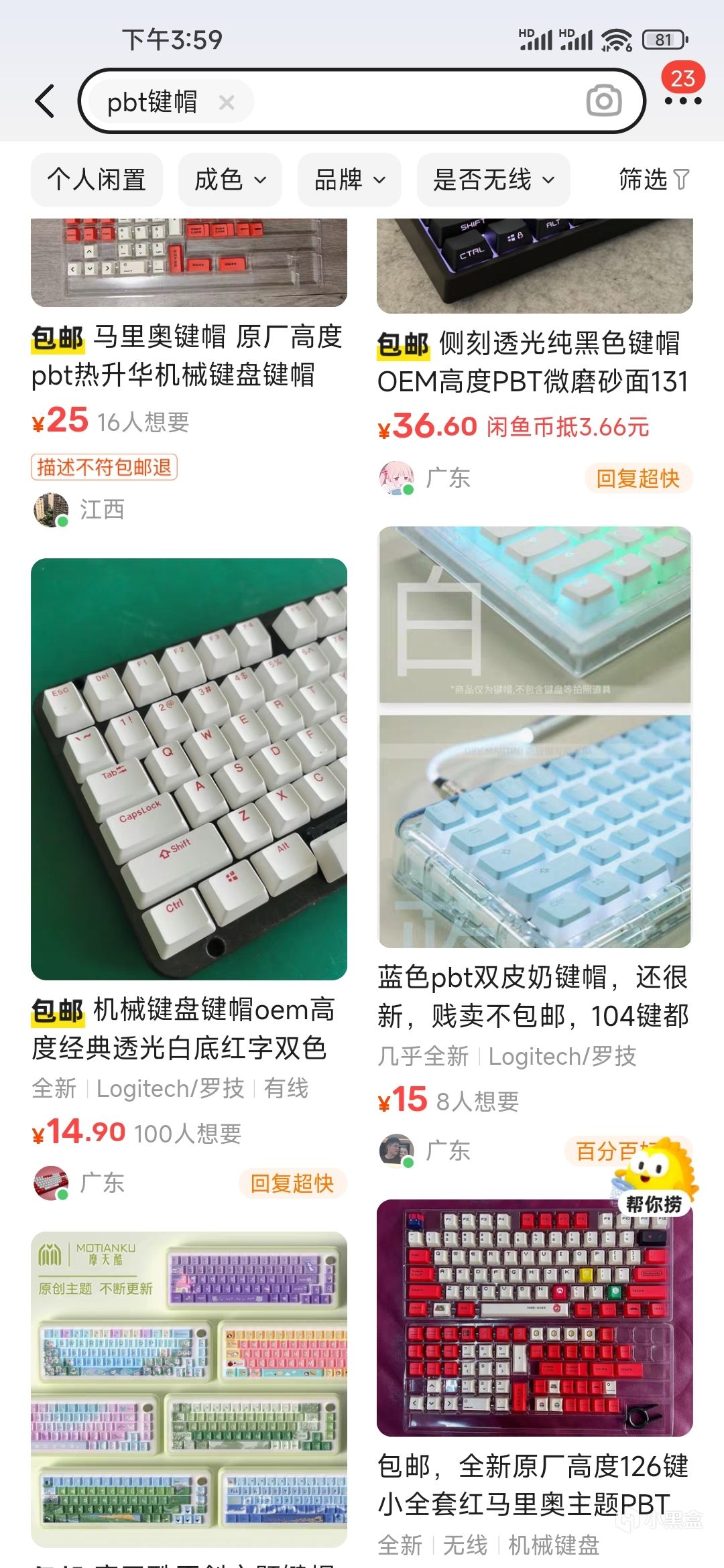Screen dimensions: 724x1568
Task: Open the 侧刻透光纯黑色键帽 listing
Action: (534, 362)
